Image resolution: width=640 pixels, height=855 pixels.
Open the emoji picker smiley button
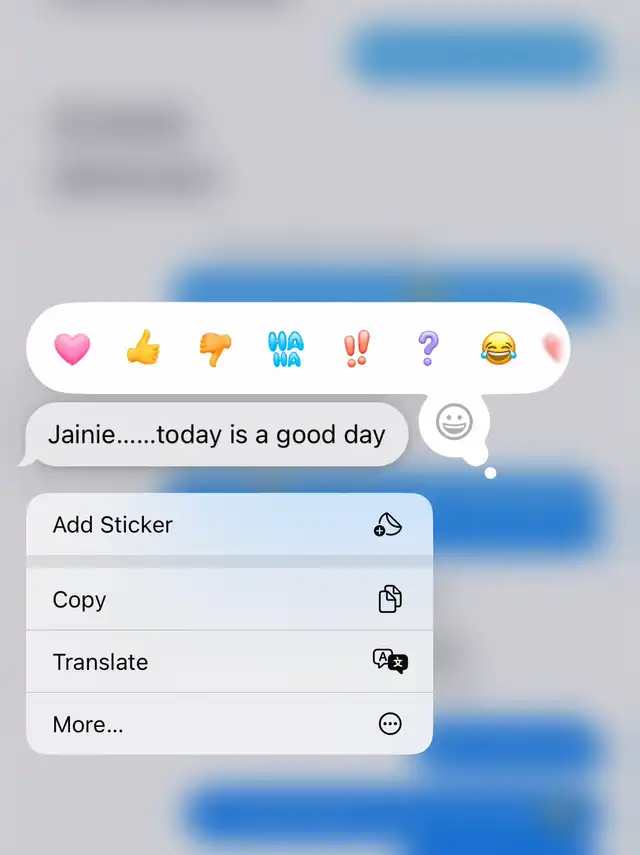point(455,424)
